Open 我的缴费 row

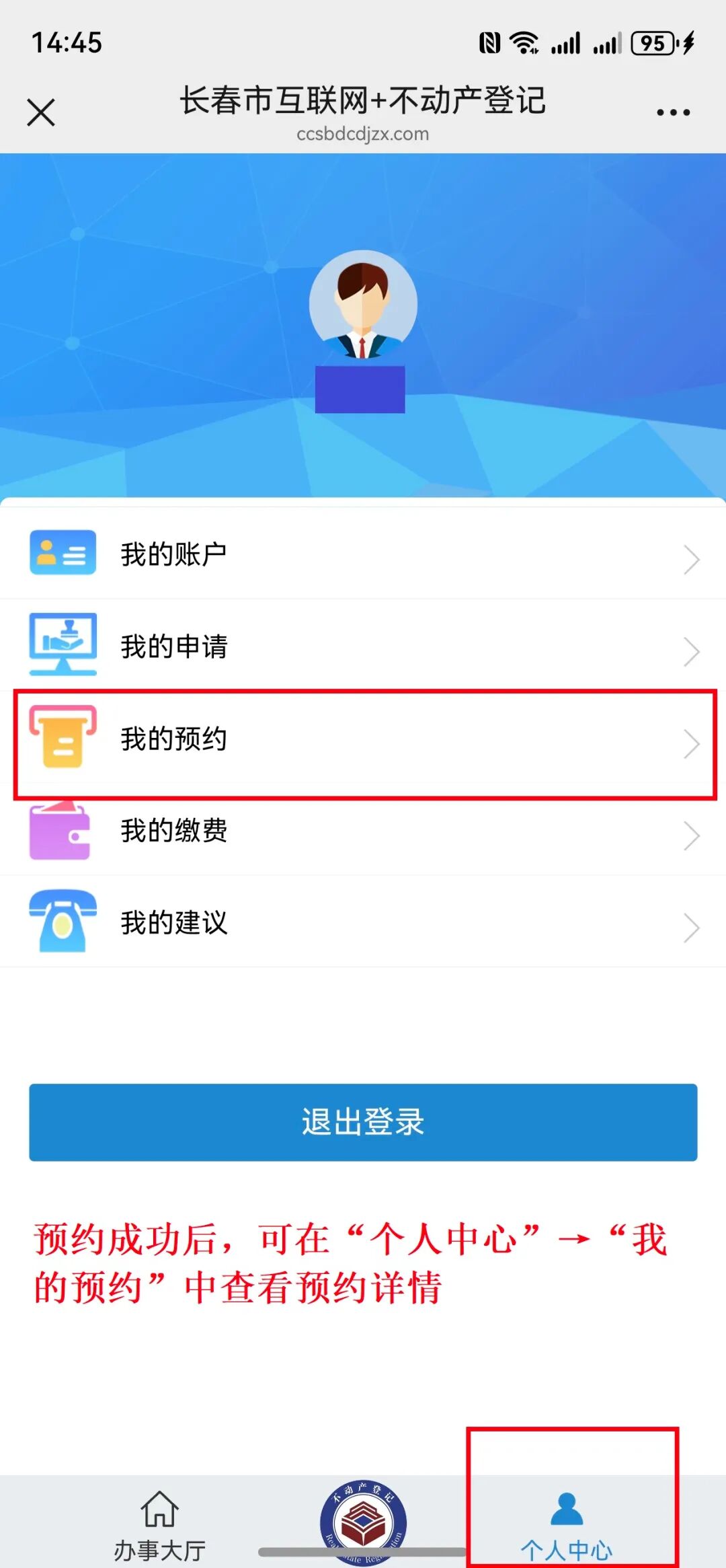[x=363, y=831]
